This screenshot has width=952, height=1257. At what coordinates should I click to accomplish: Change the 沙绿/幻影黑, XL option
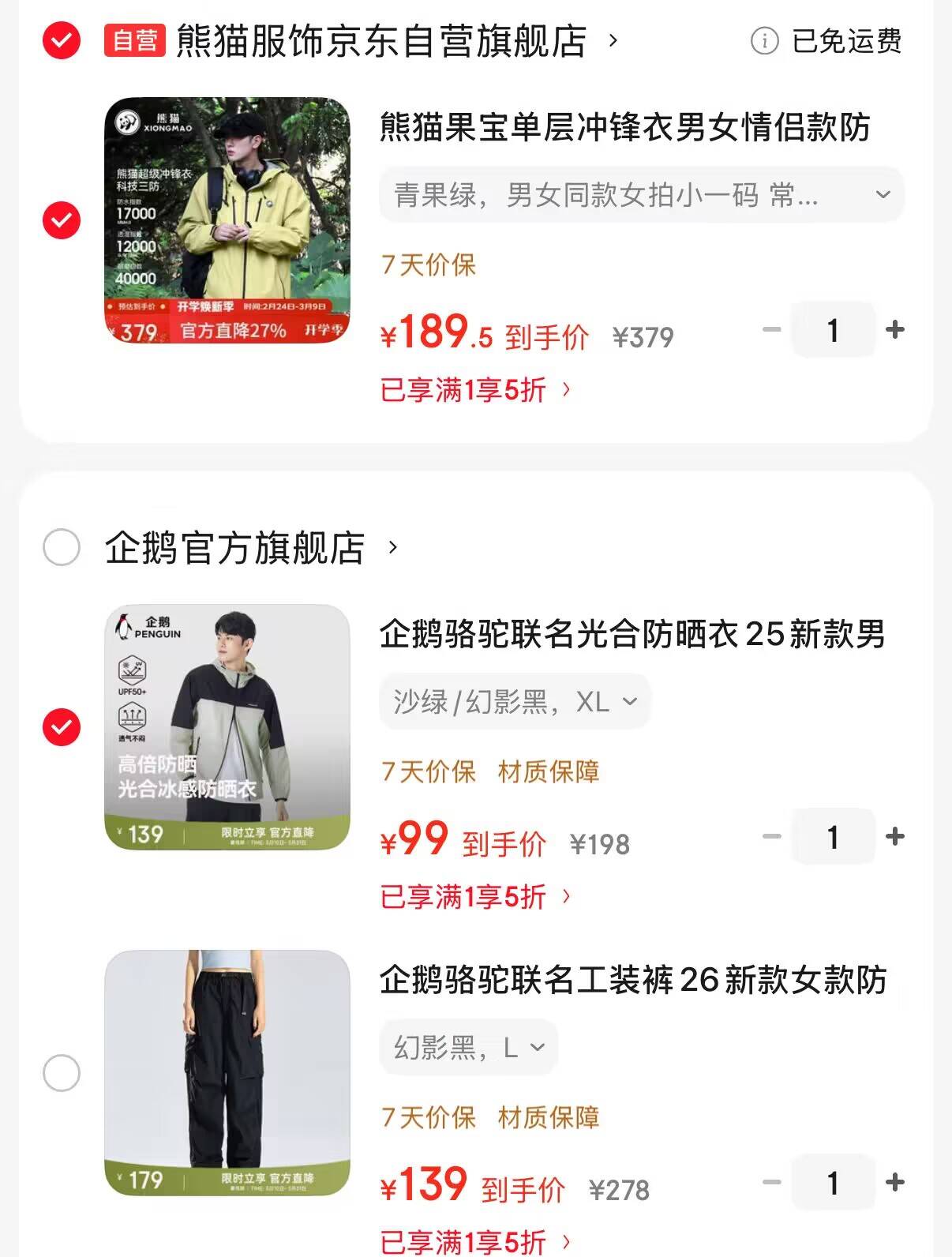tap(515, 702)
